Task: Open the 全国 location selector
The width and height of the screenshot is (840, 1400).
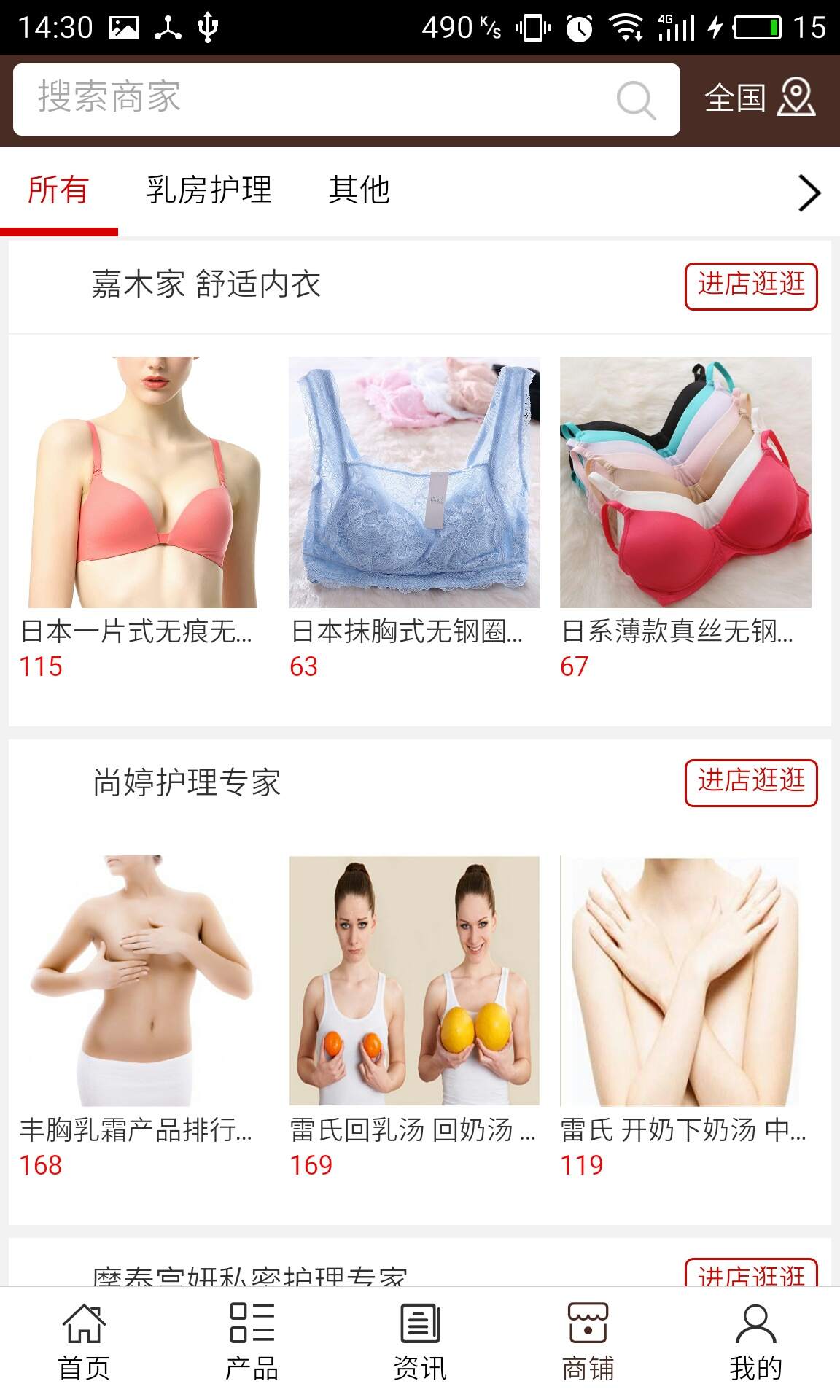Action: (x=759, y=98)
